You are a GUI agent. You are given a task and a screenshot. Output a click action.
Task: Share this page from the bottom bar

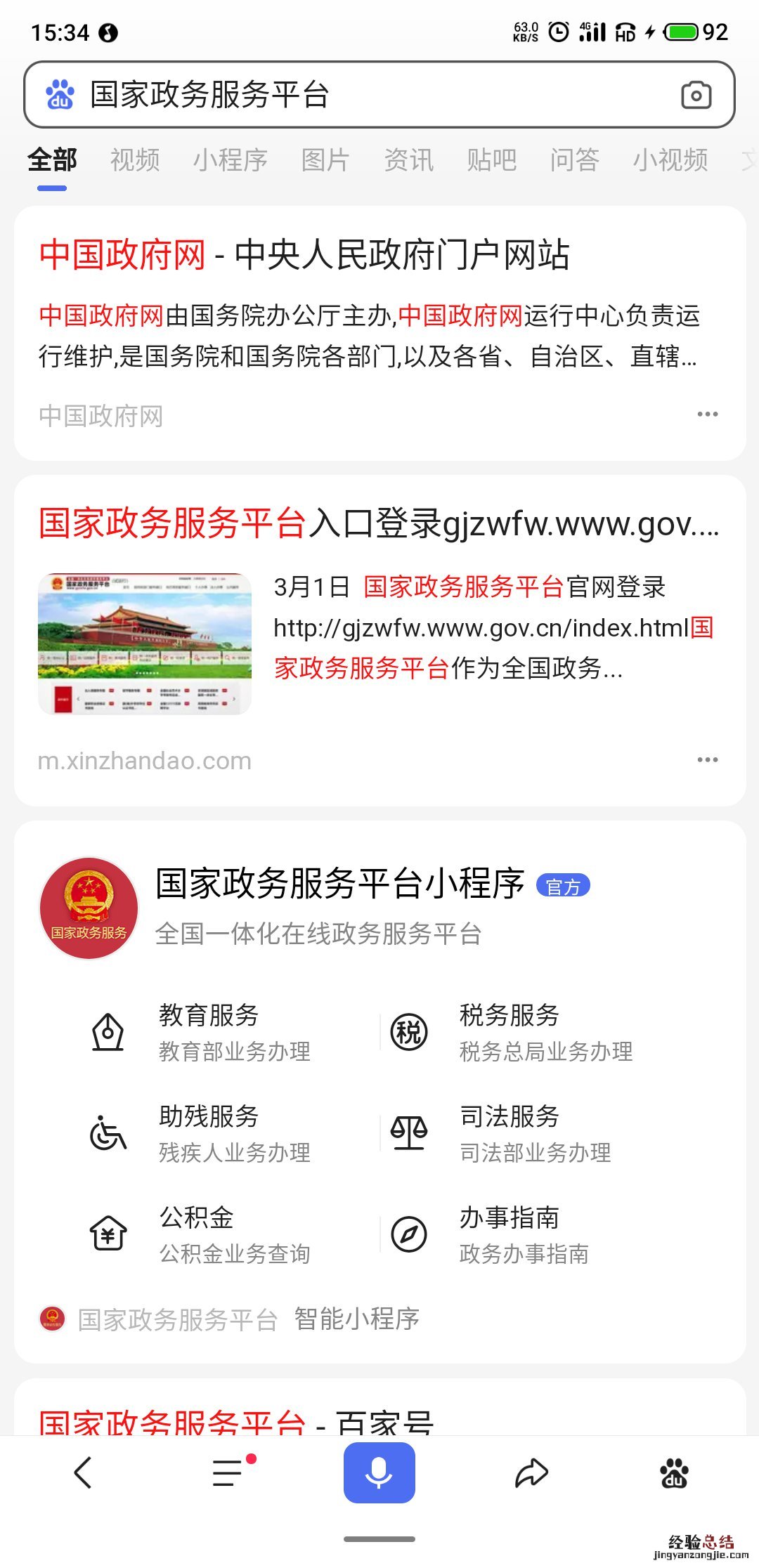click(531, 1472)
